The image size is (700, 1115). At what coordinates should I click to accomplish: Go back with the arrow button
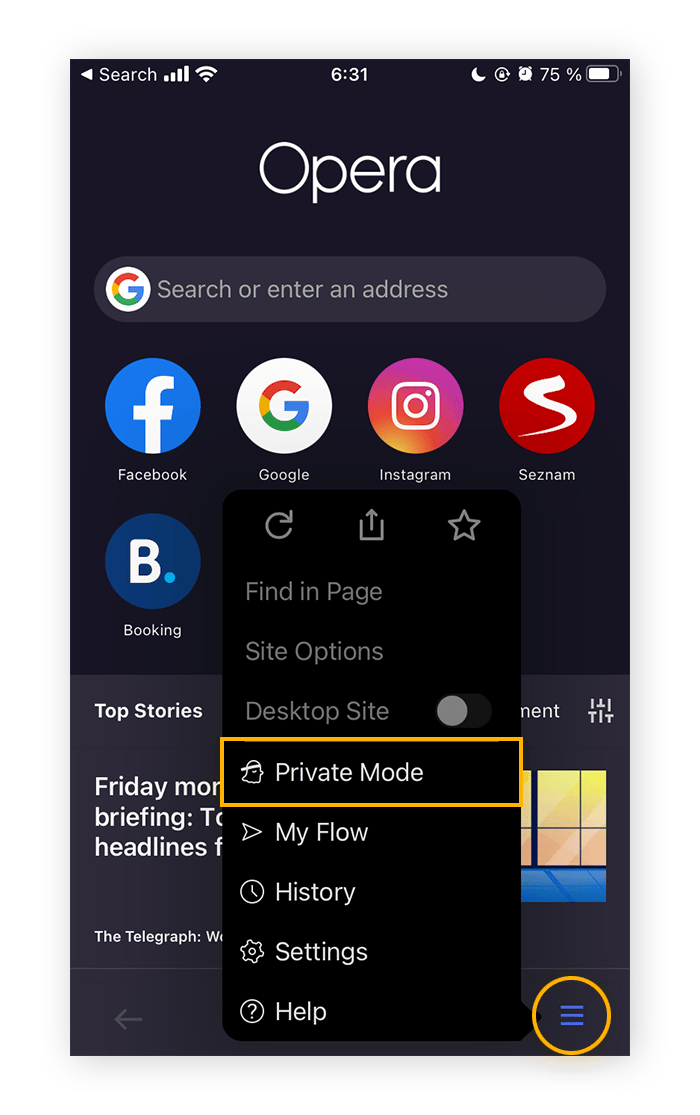tap(128, 1019)
